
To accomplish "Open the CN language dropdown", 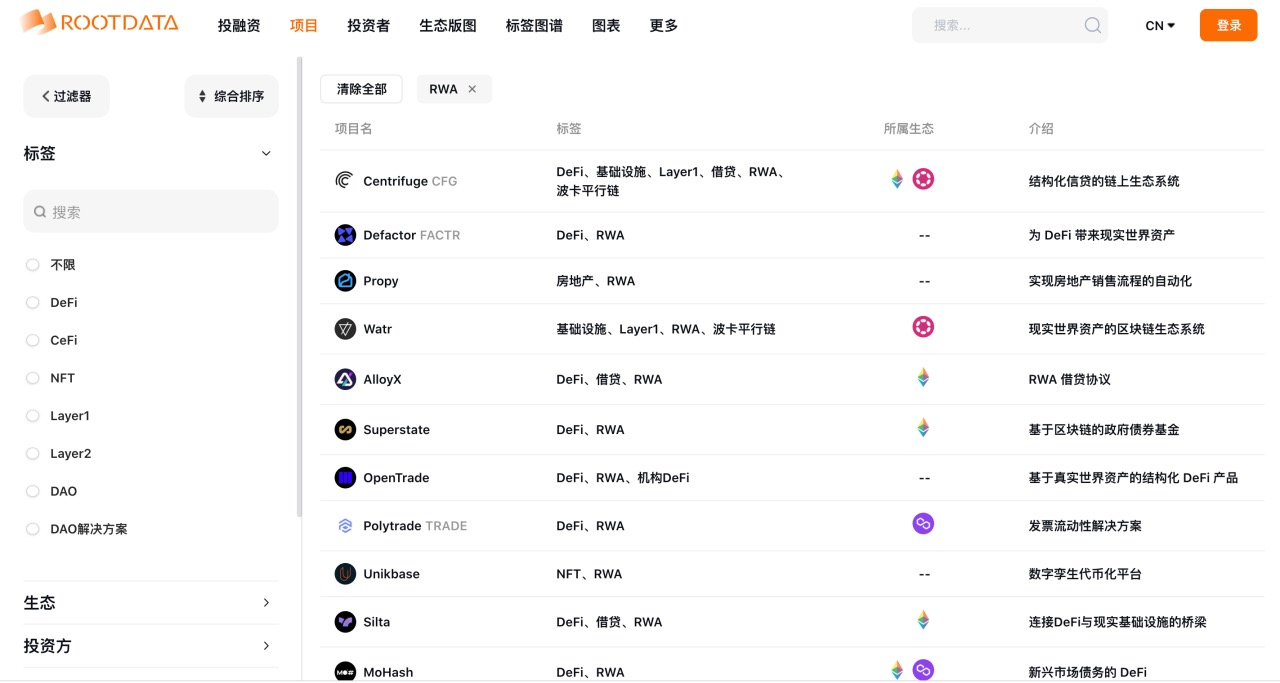I will point(1160,26).
